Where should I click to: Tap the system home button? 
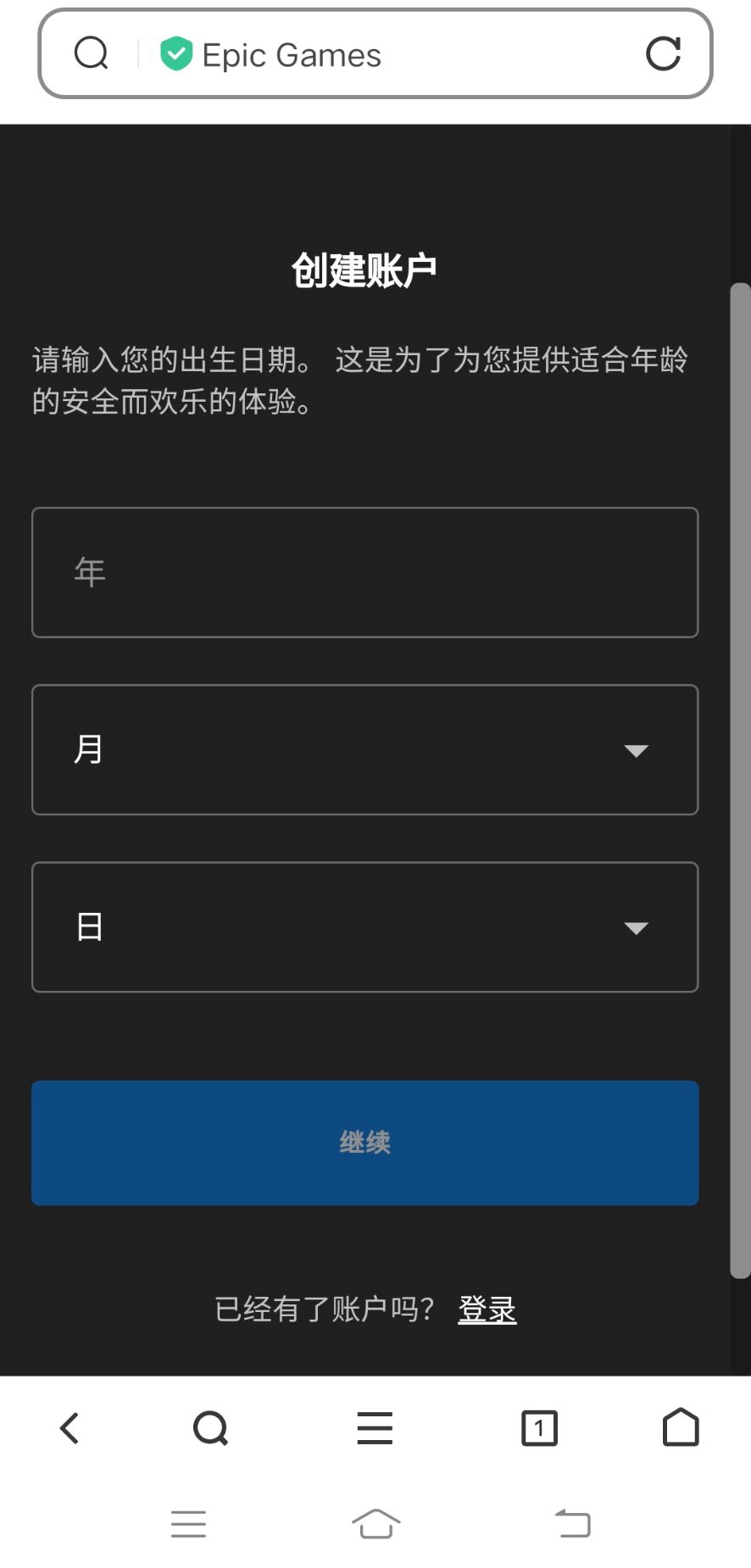(375, 1523)
